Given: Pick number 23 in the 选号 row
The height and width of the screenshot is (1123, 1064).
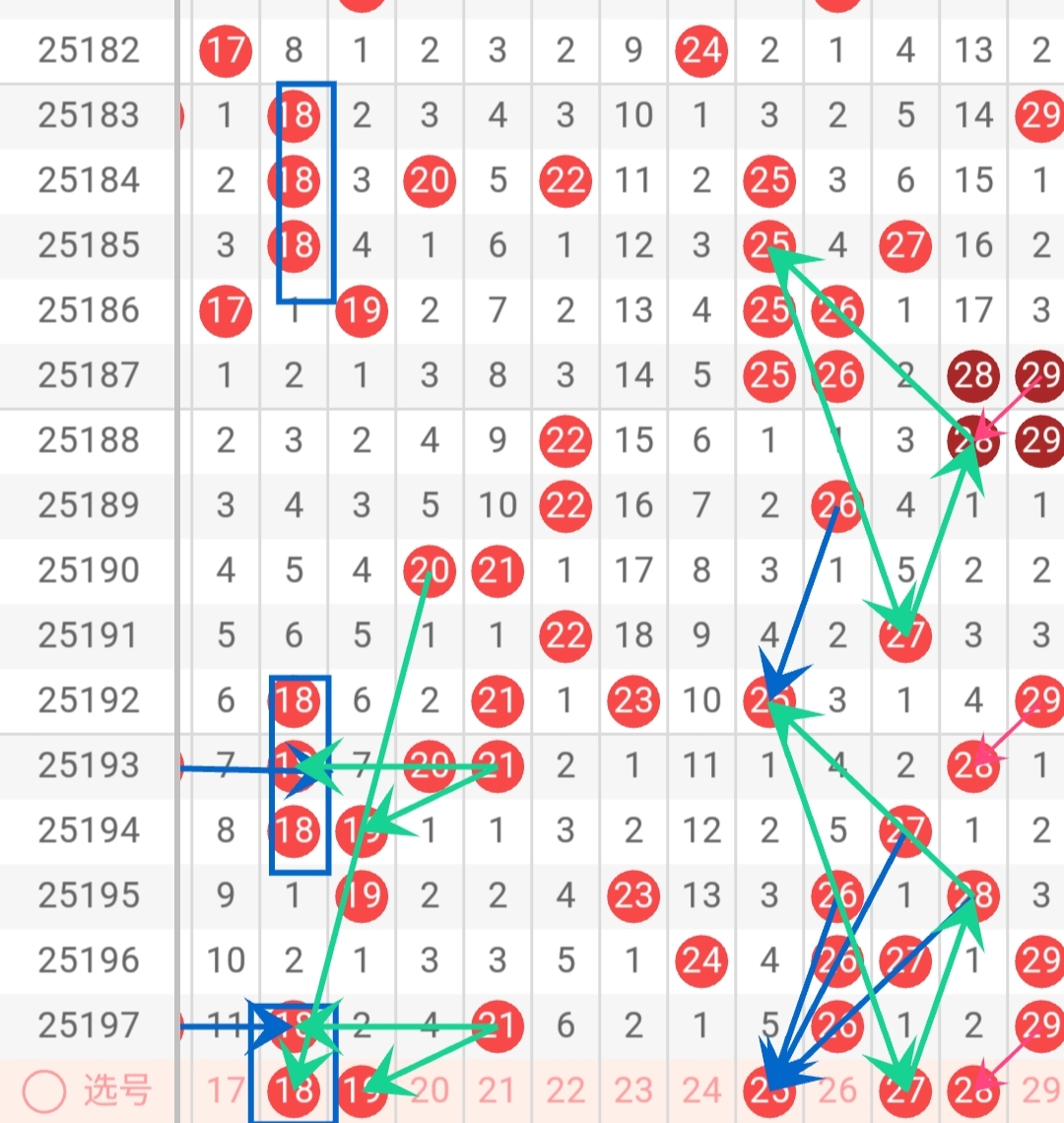Looking at the screenshot, I should [633, 1090].
